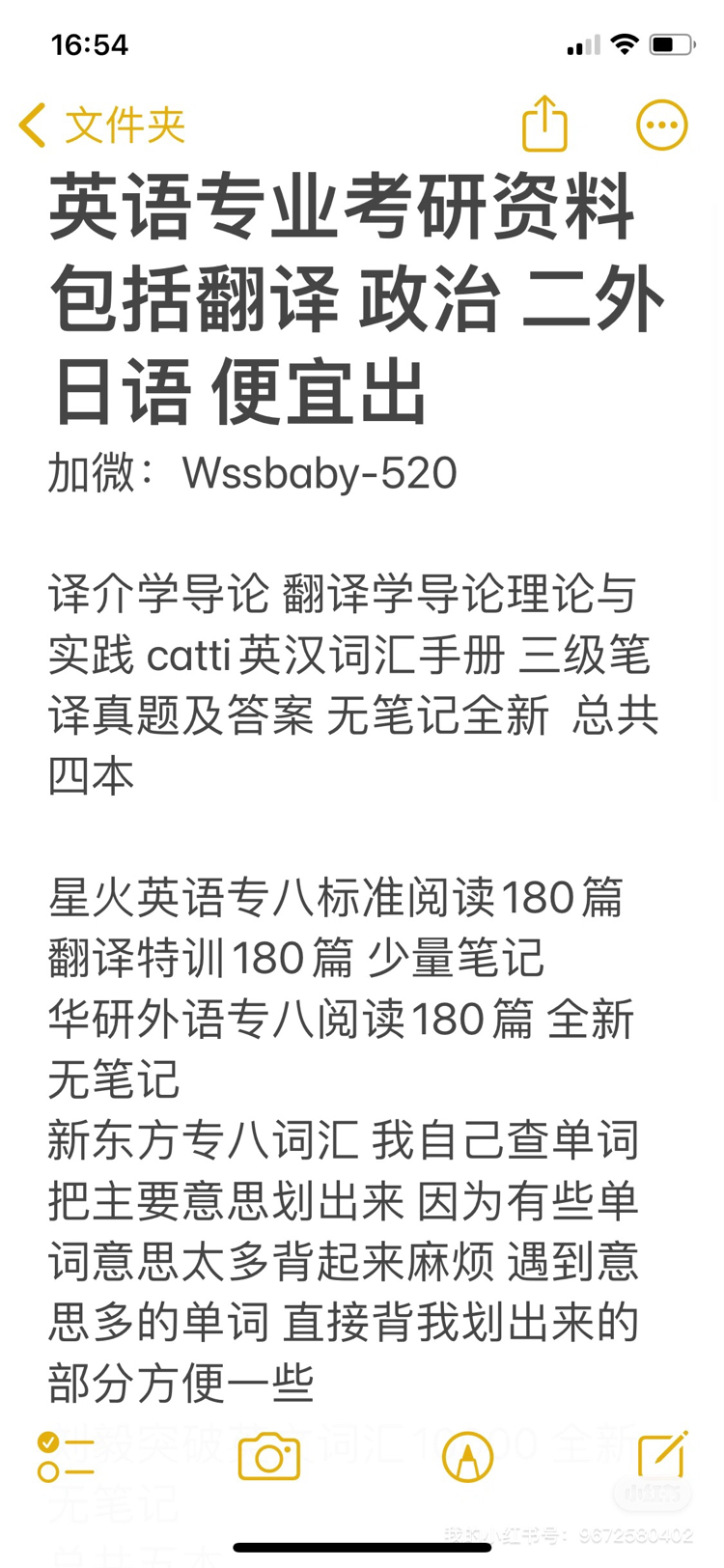Image resolution: width=724 pixels, height=1568 pixels.
Task: Open the camera attachment option
Action: (269, 1457)
